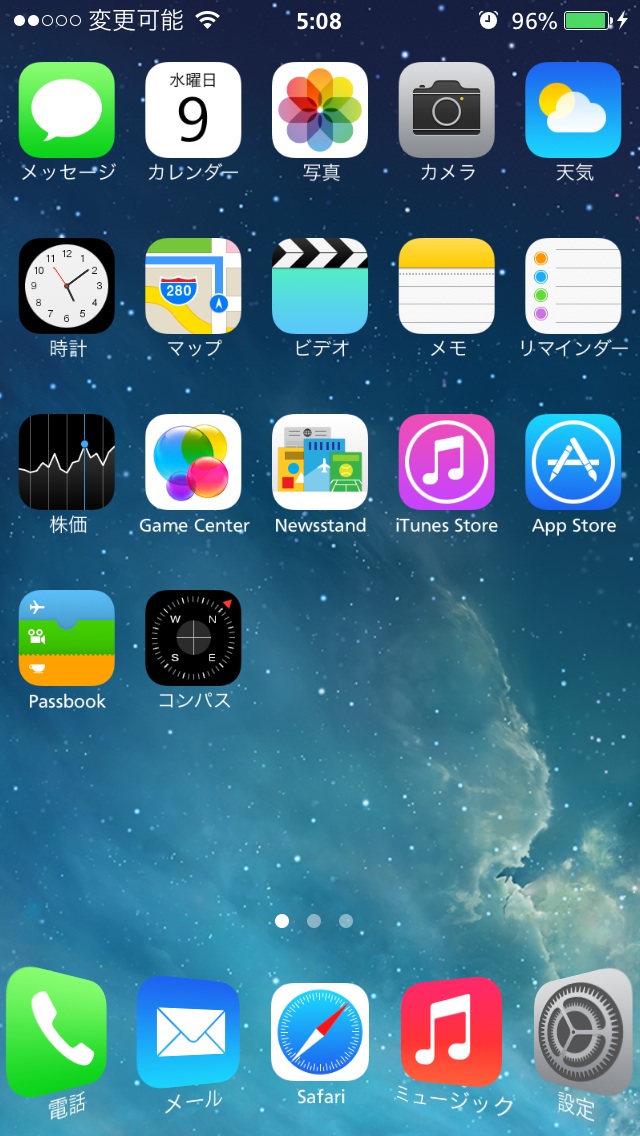Open the 時計 (Clock) app
Image resolution: width=640 pixels, height=1136 pixels.
pyautogui.click(x=67, y=286)
